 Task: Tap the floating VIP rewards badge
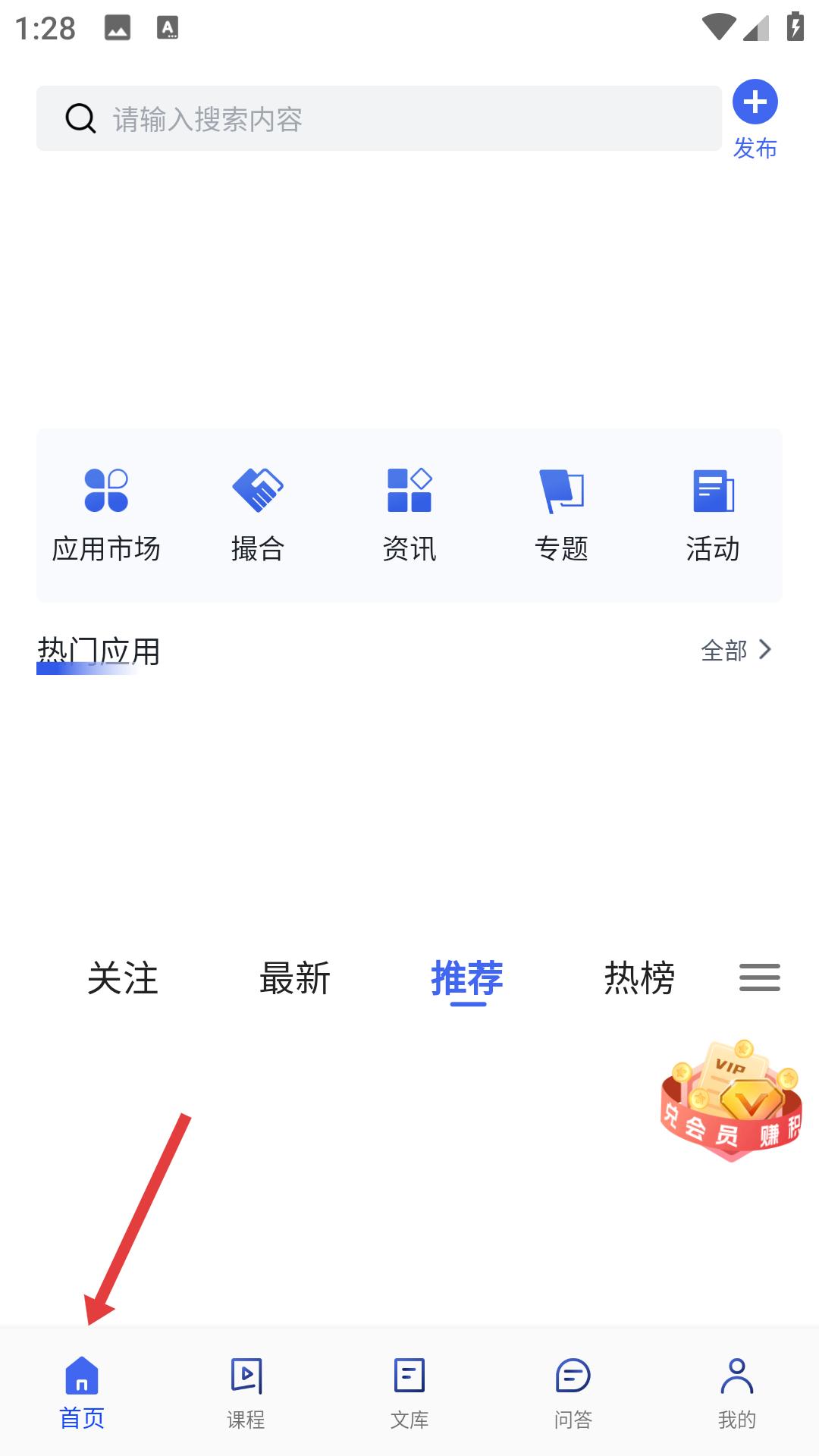coord(731,1101)
